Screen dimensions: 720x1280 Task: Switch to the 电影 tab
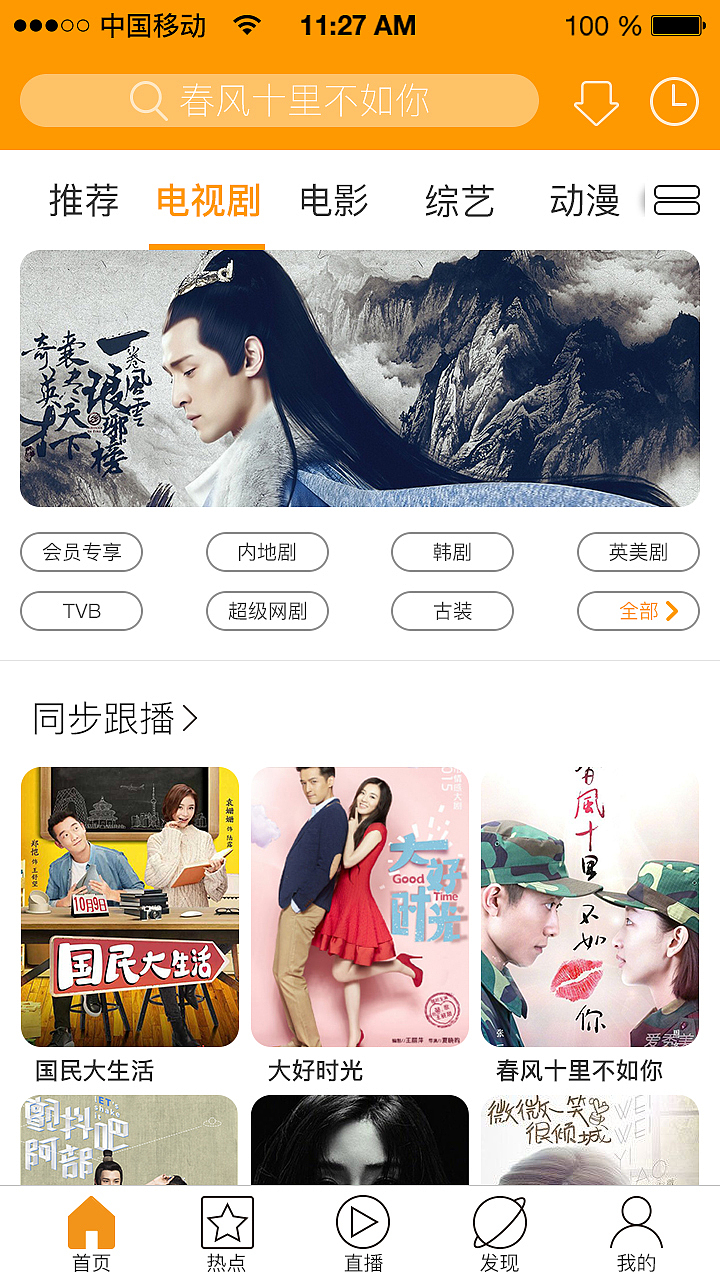tap(334, 201)
